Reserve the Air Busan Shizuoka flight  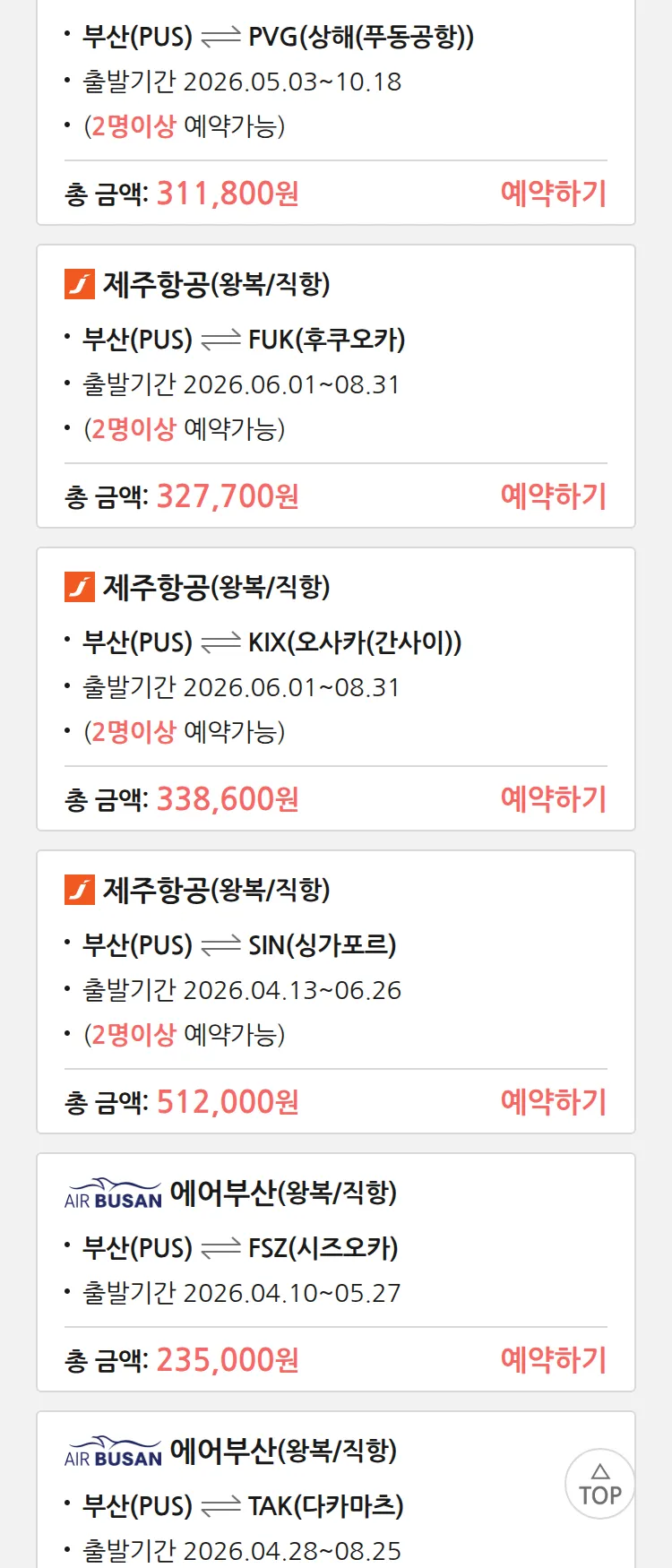click(x=553, y=1360)
